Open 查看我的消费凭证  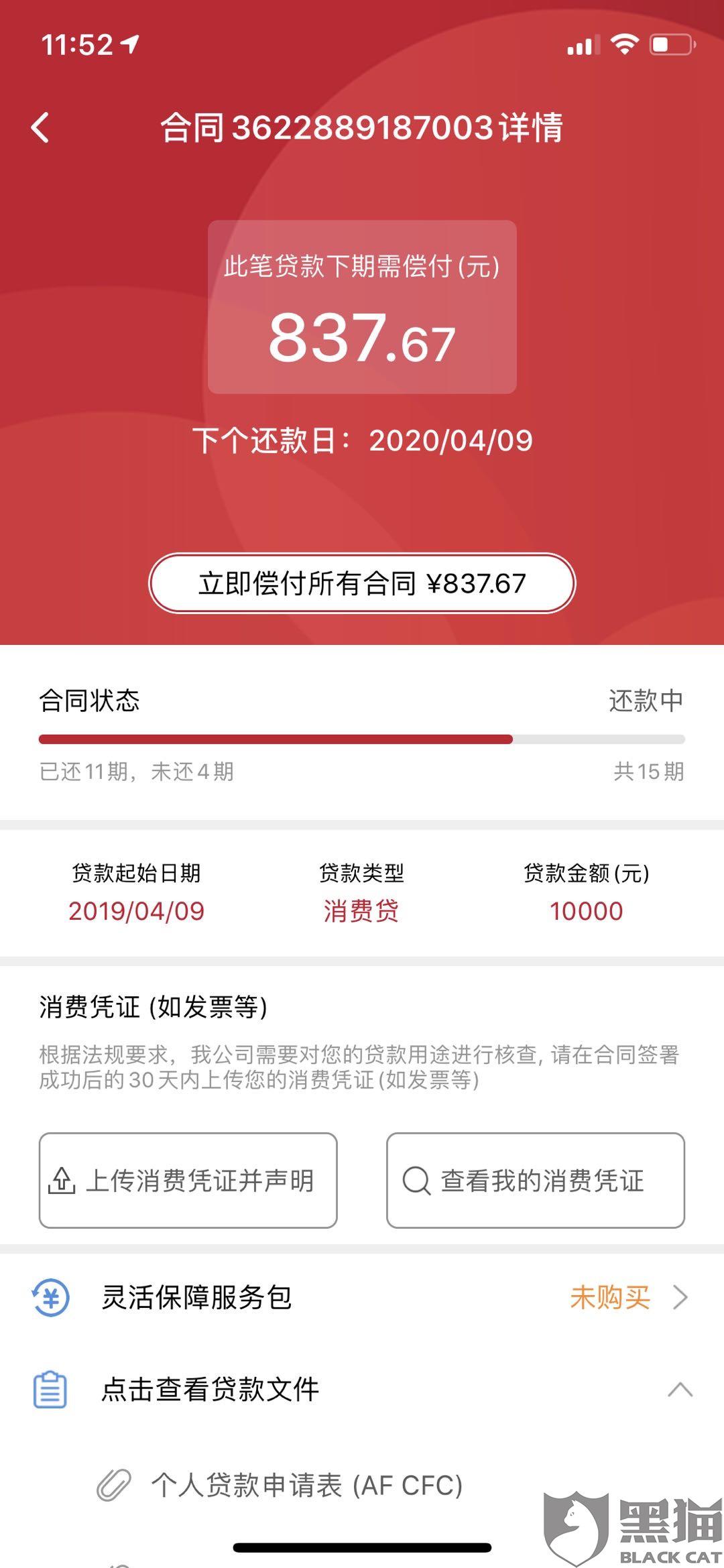[x=536, y=1181]
